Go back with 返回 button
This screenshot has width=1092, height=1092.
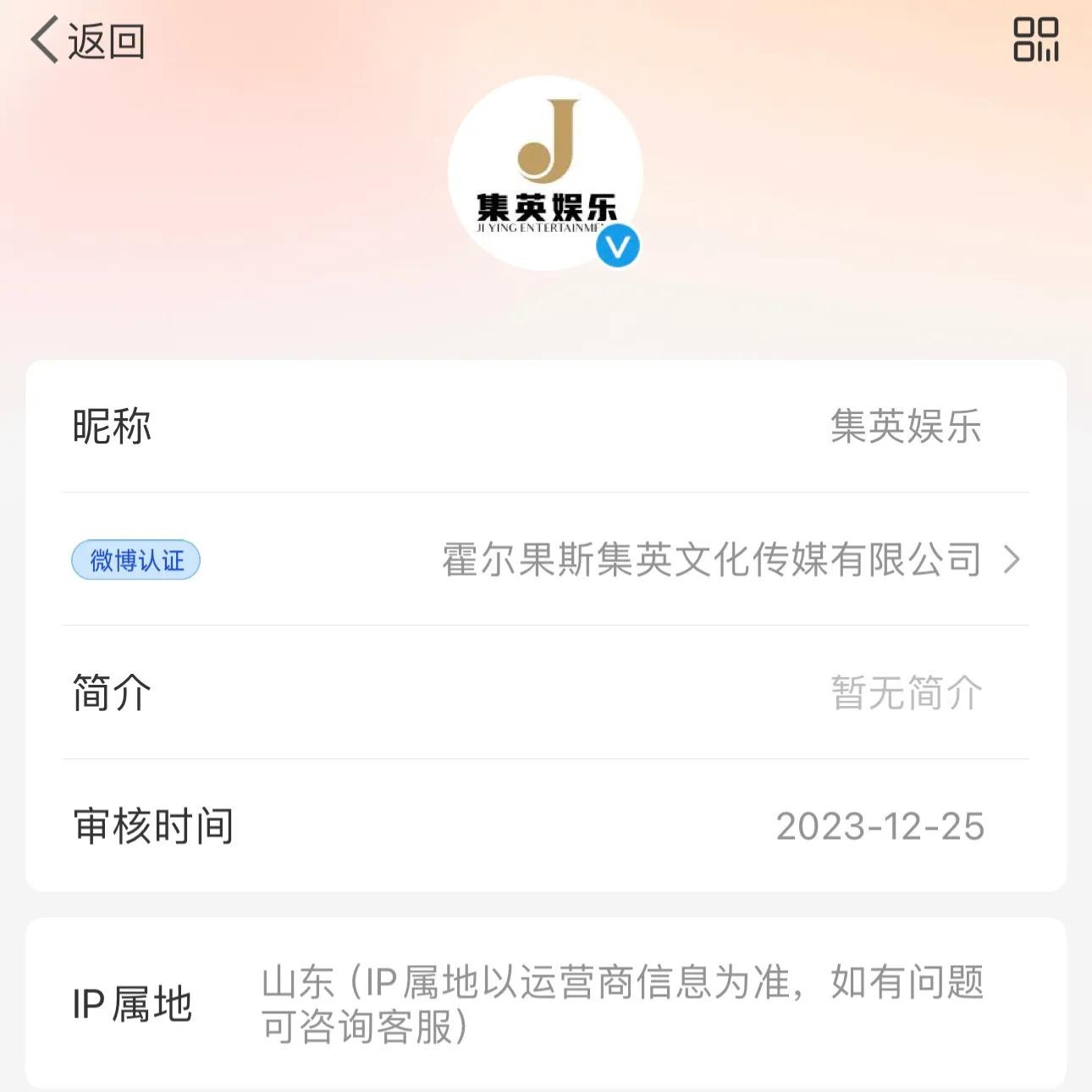(86, 40)
